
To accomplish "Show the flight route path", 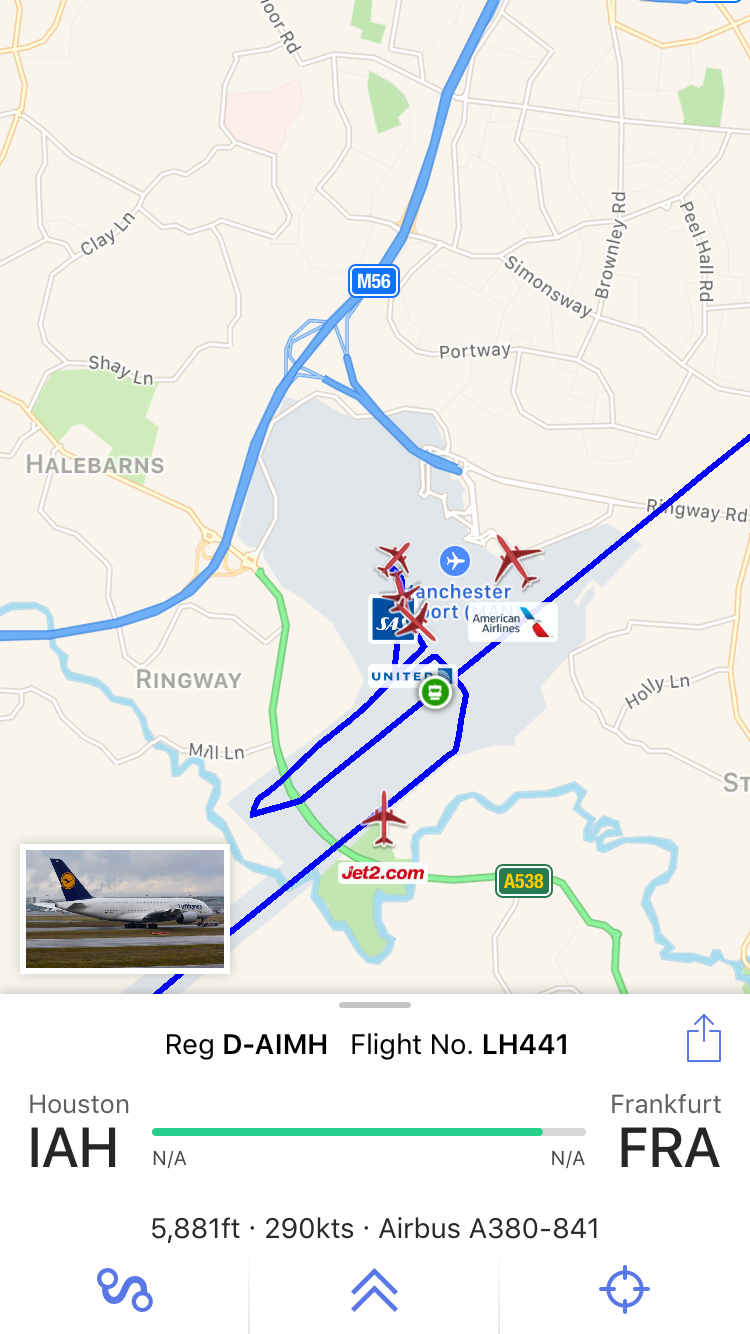I will tap(125, 1289).
